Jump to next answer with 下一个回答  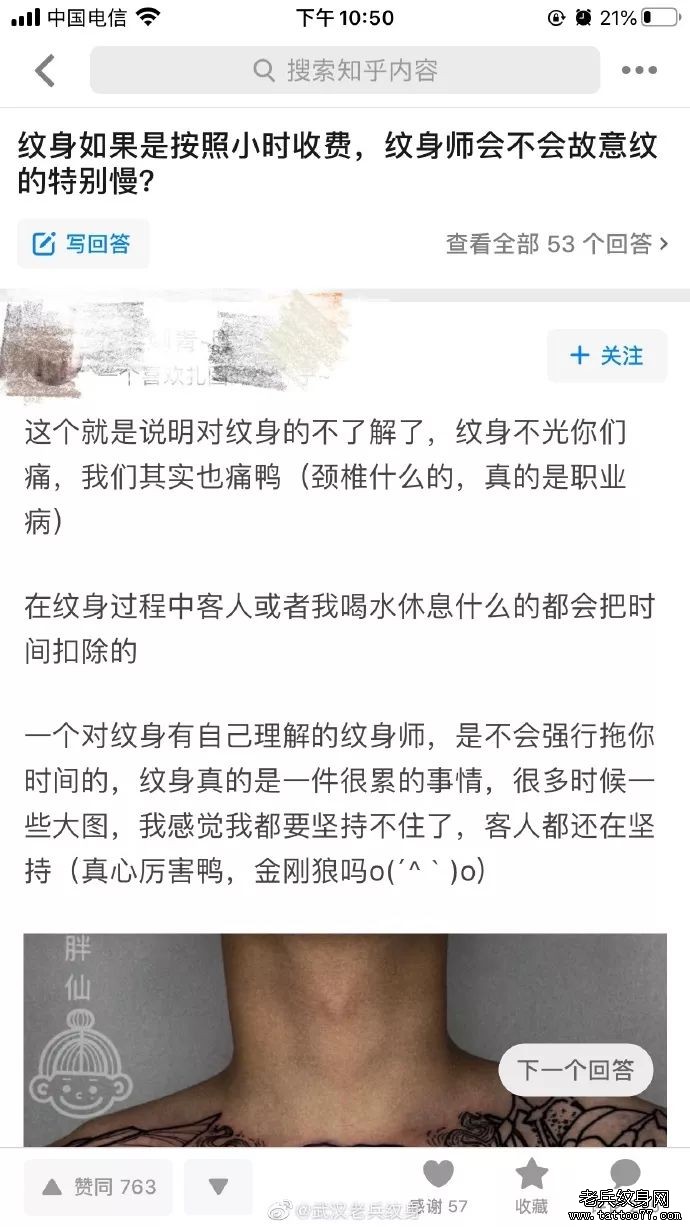pos(575,1071)
